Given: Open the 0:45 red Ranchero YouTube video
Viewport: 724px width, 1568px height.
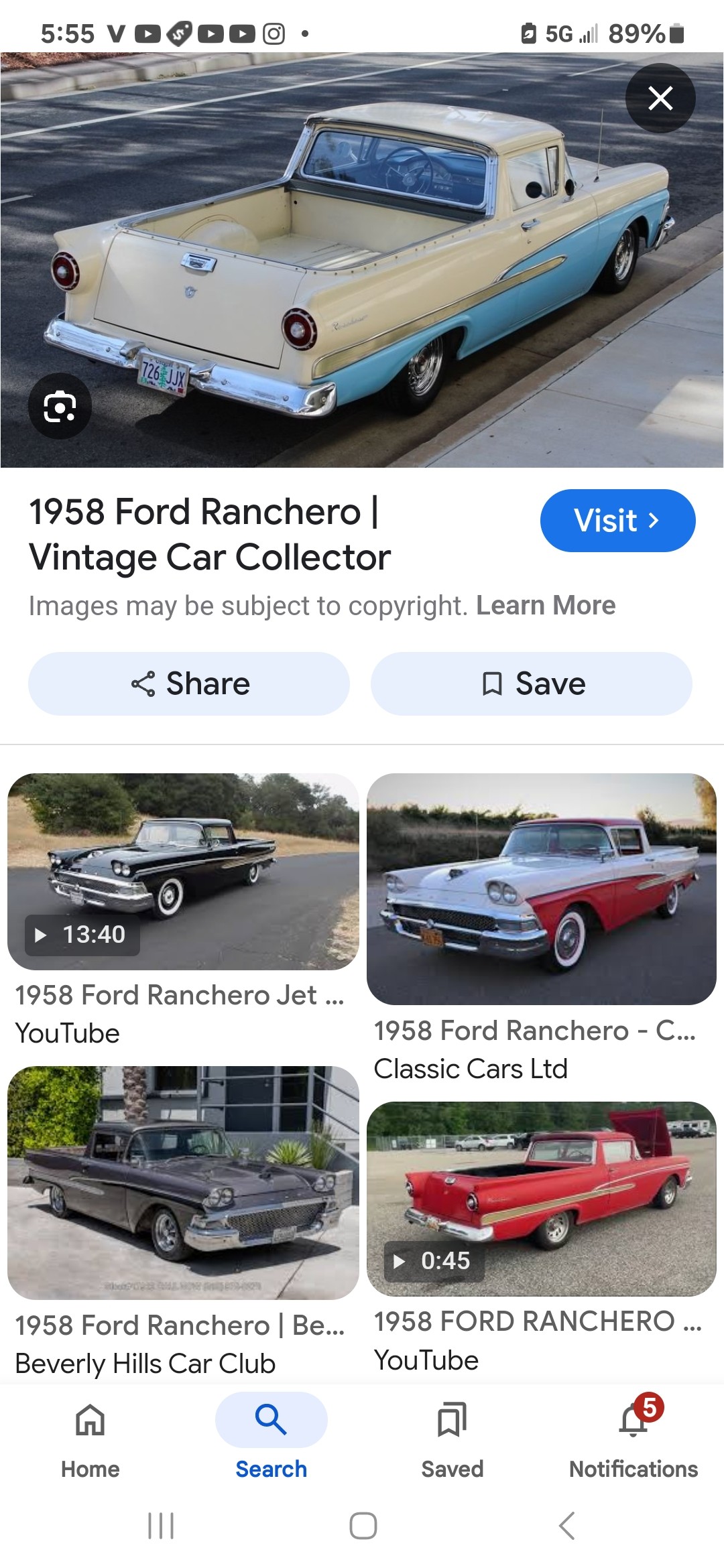Looking at the screenshot, I should pyautogui.click(x=542, y=1199).
